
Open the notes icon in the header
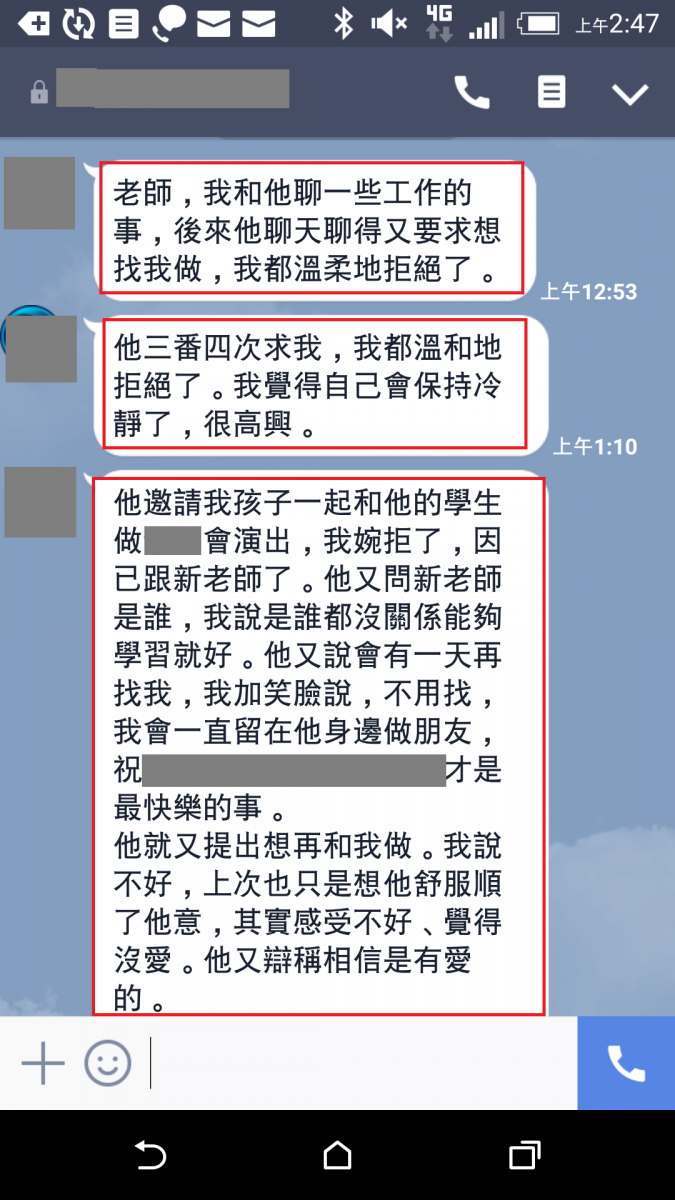550,93
